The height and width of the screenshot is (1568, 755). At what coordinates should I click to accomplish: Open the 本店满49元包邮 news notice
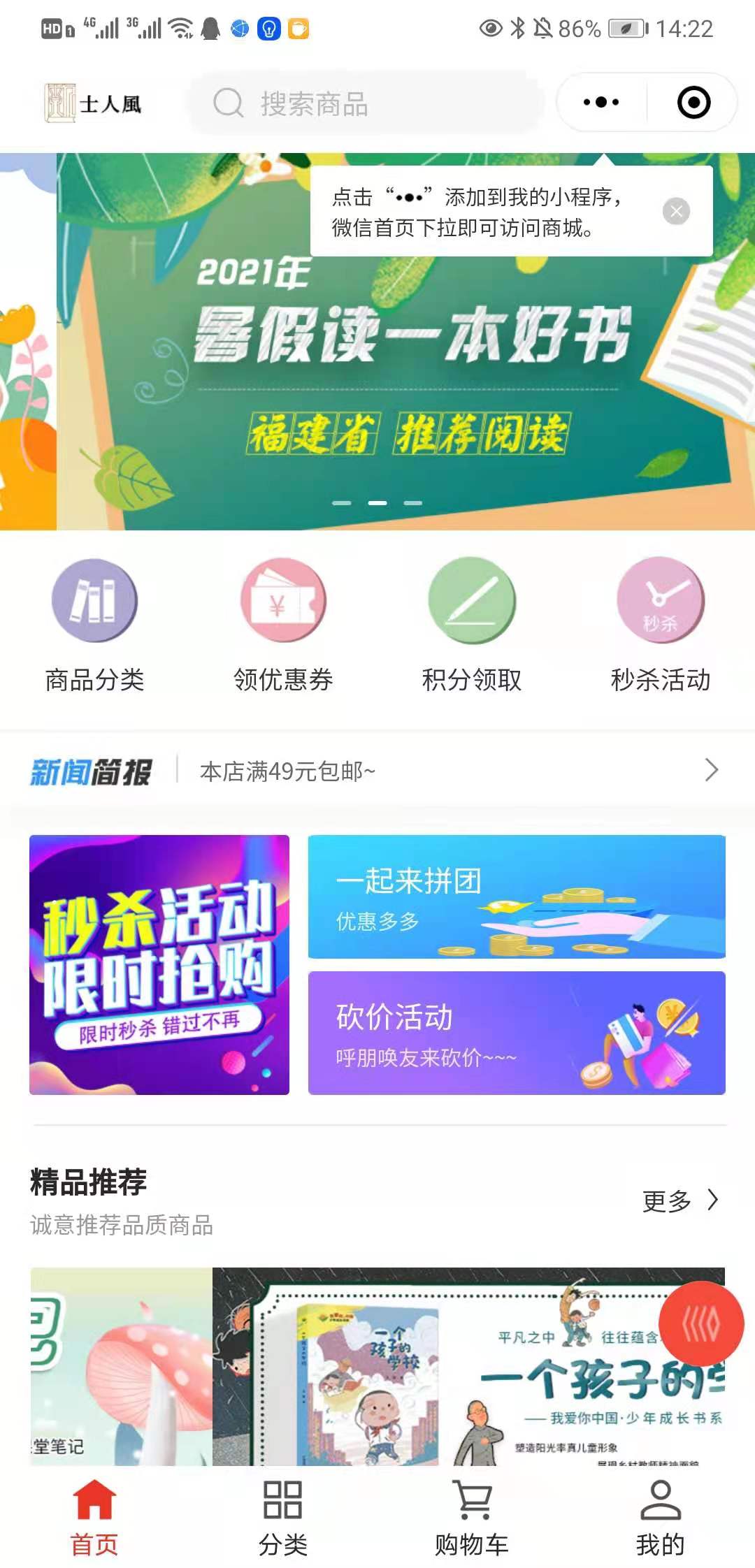447,771
